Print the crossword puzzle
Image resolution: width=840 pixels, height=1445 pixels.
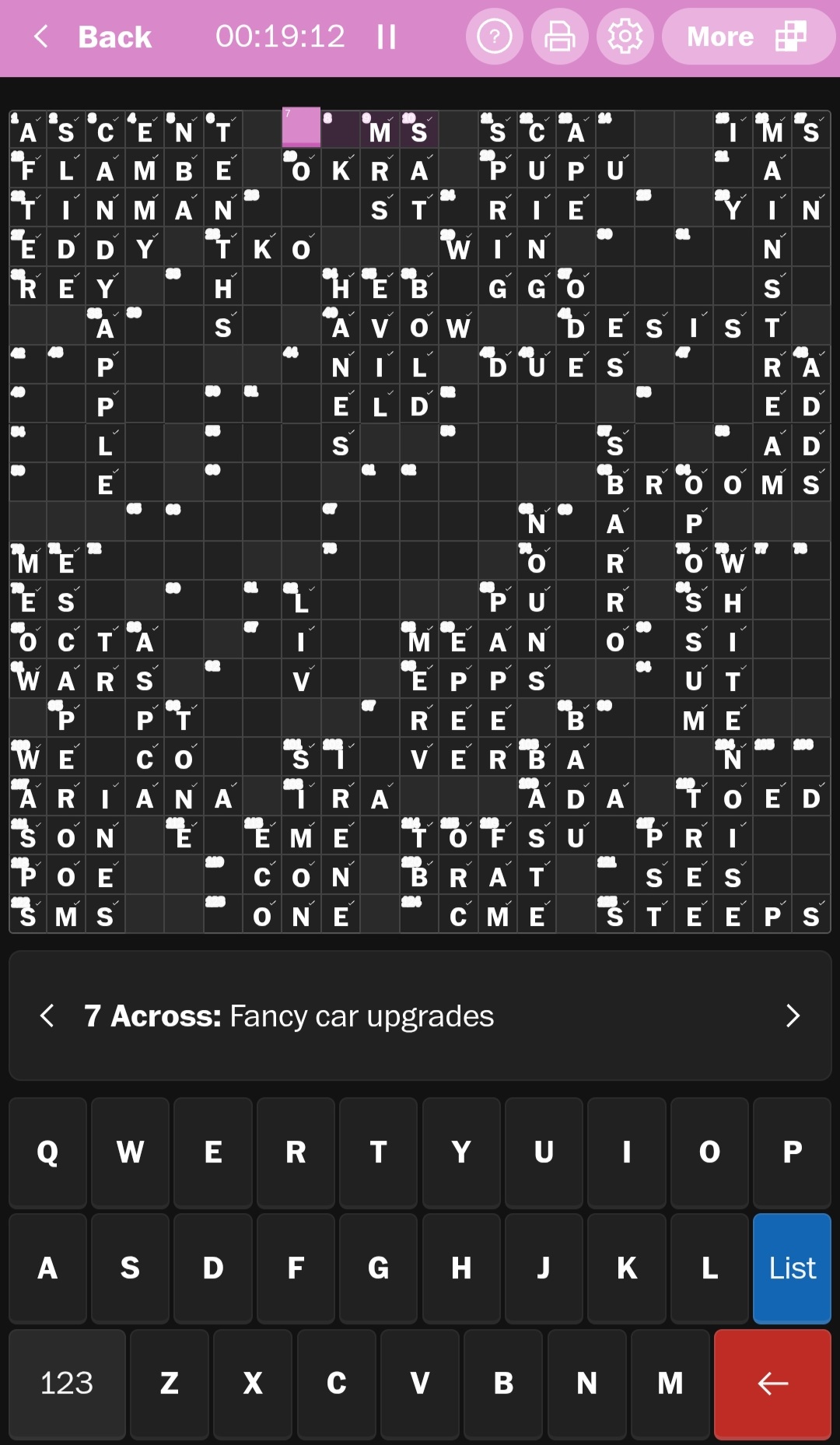tap(559, 37)
